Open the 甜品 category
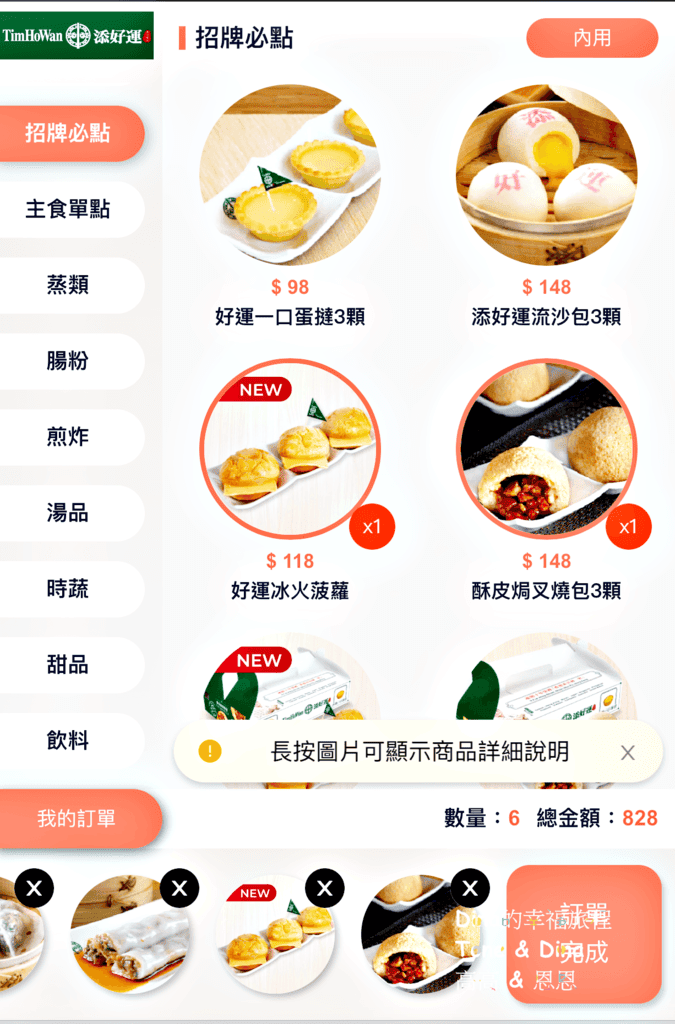 tap(68, 666)
